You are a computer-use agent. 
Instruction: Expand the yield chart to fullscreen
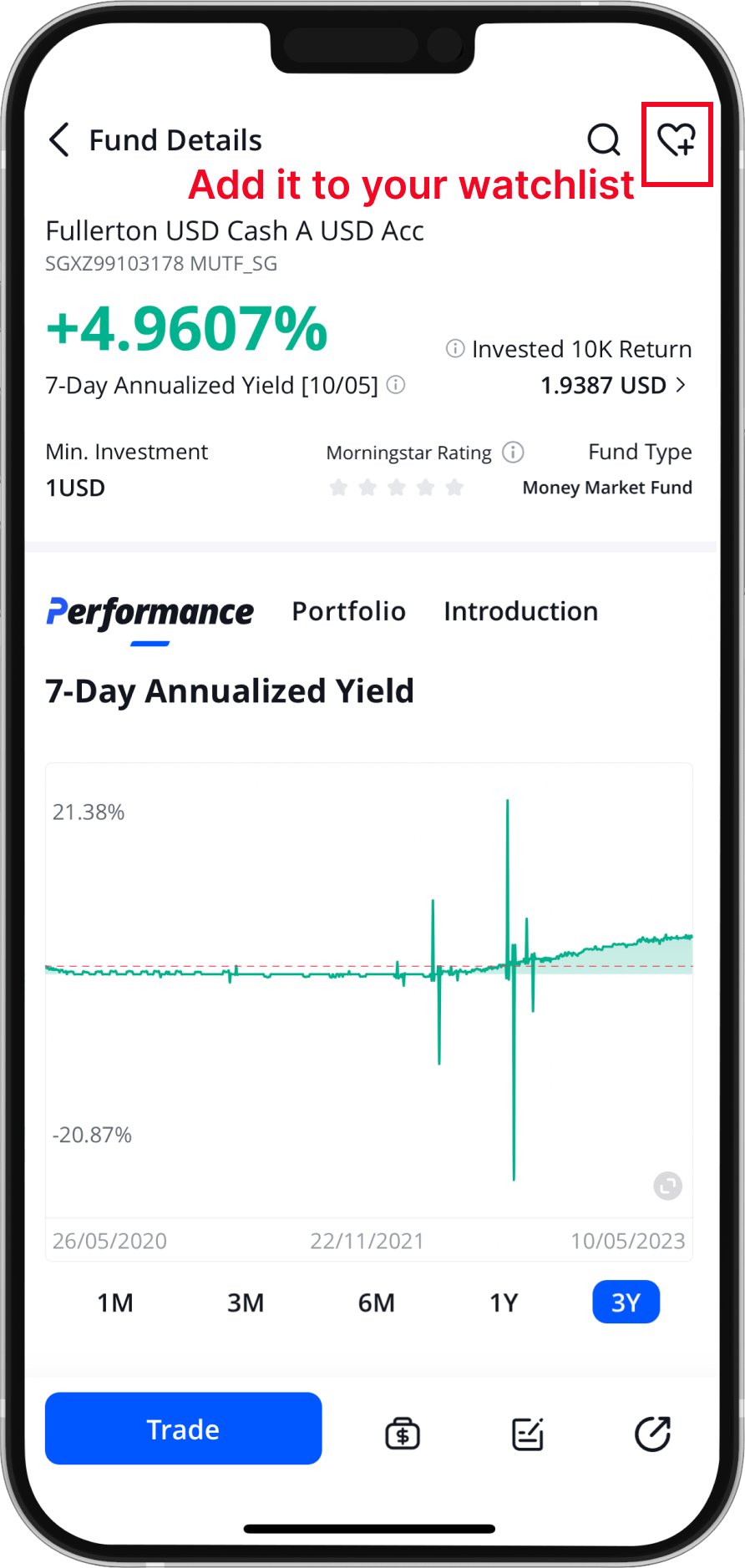[667, 1186]
